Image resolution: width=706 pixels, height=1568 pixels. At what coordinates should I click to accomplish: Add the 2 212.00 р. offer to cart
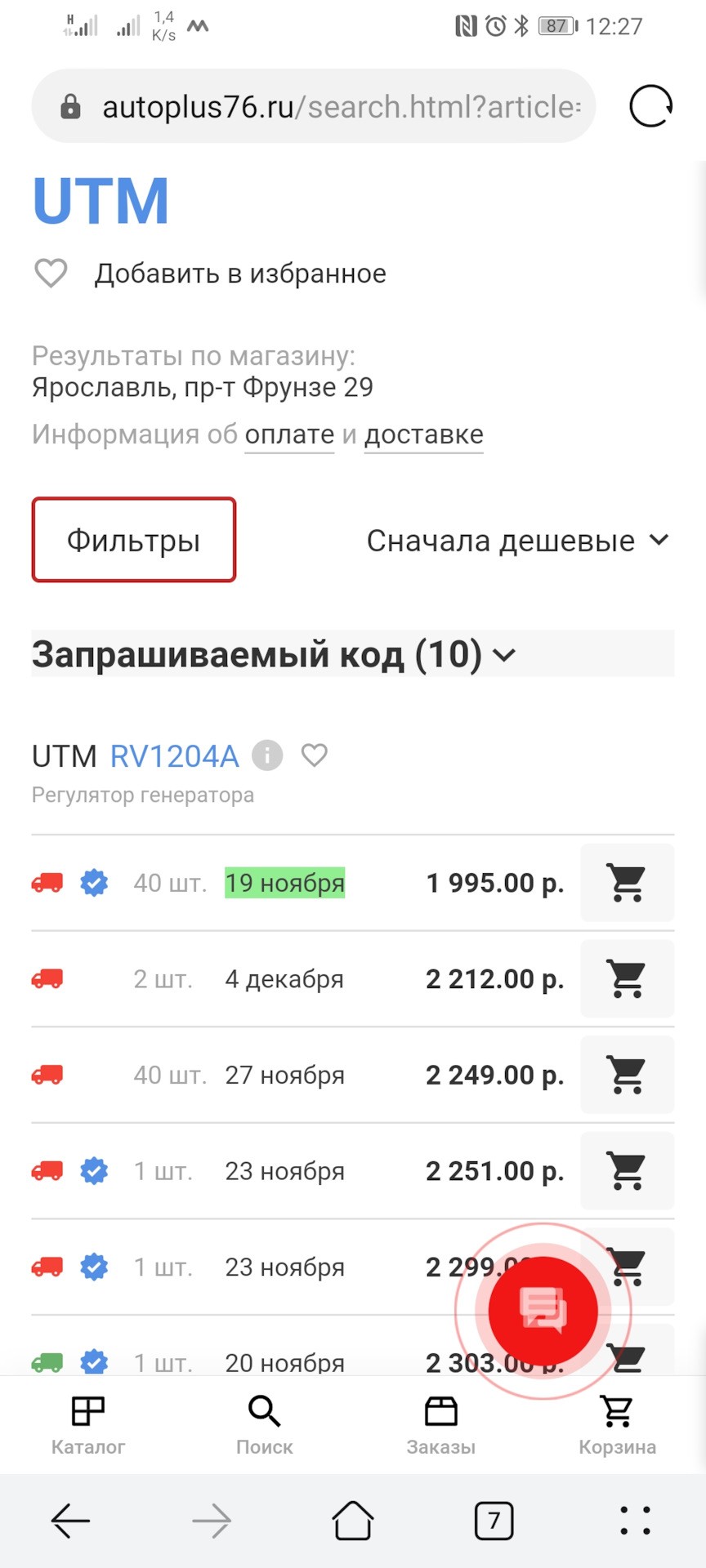(627, 978)
